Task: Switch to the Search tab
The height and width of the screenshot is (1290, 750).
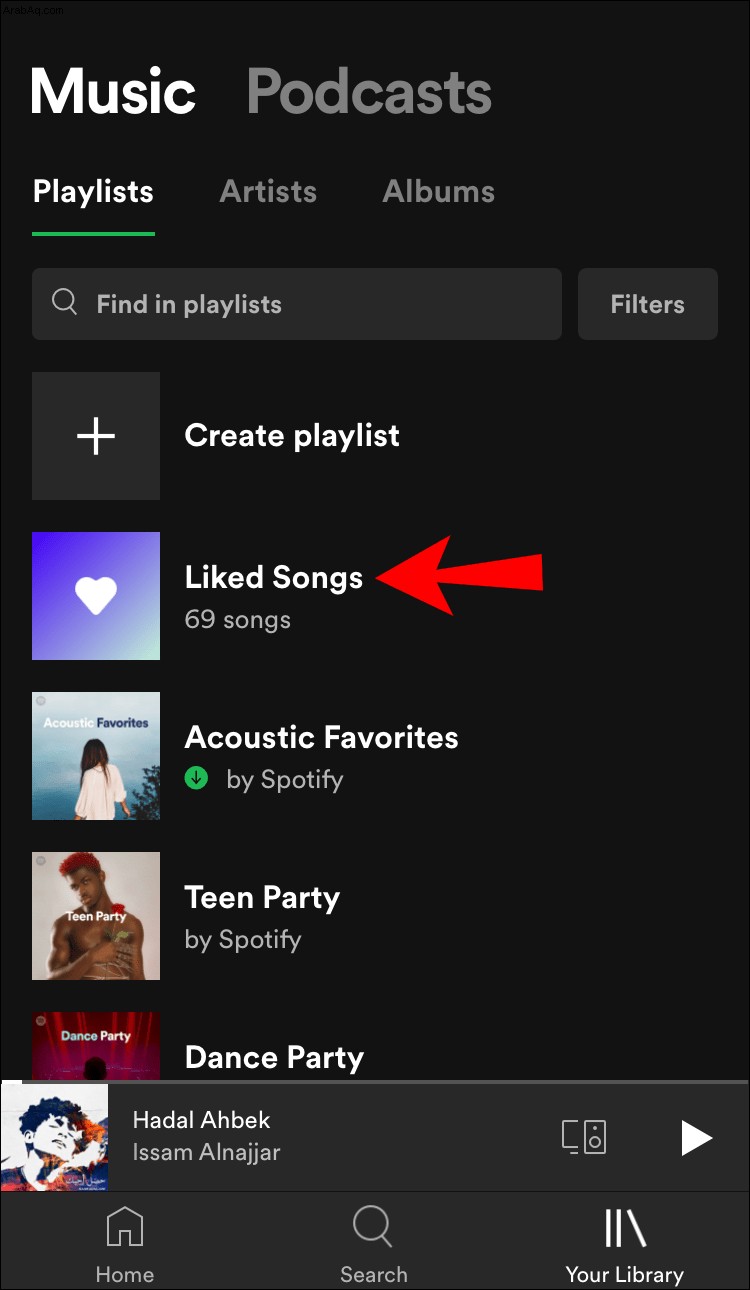Action: click(374, 1243)
